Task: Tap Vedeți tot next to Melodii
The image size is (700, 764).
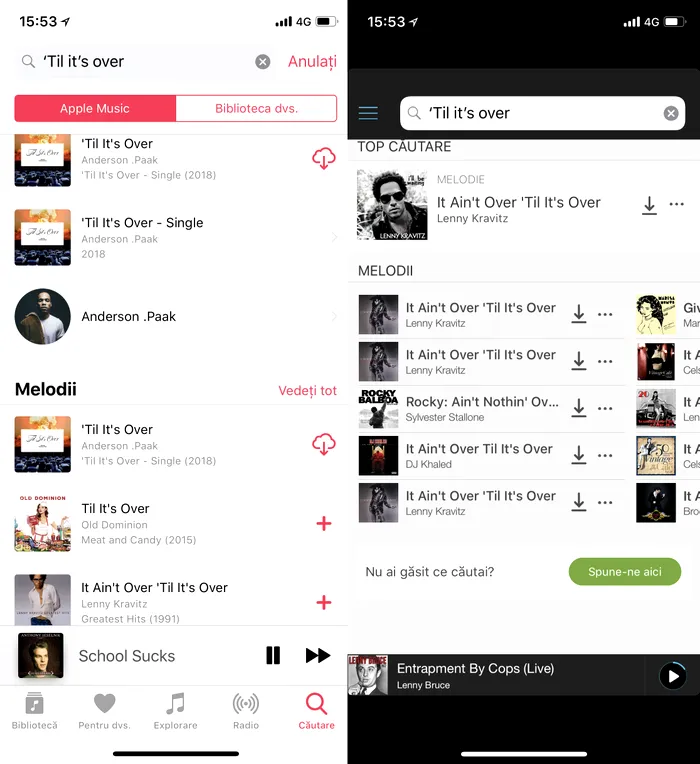Action: pyautogui.click(x=307, y=391)
